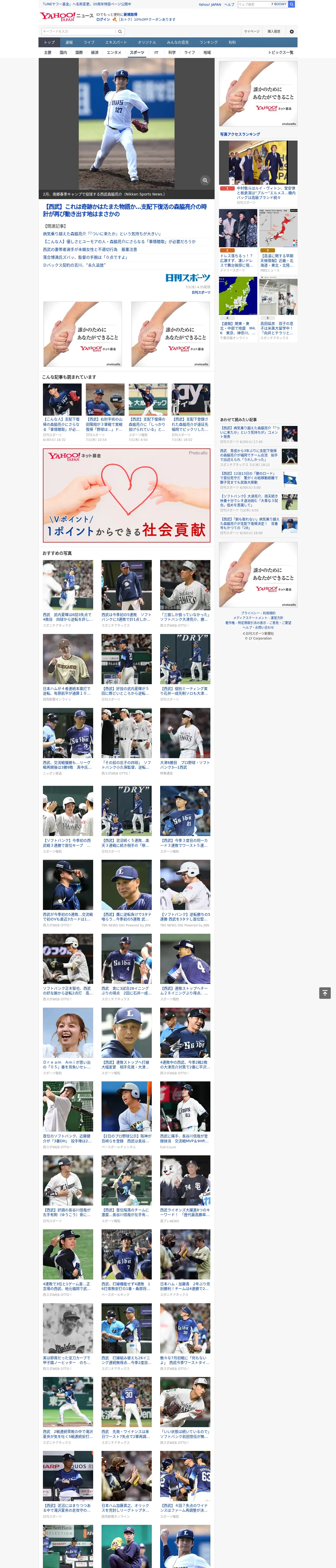Viewport: 336px width, 1568px height.
Task: Switch to the ランキング tab
Action: (x=209, y=43)
